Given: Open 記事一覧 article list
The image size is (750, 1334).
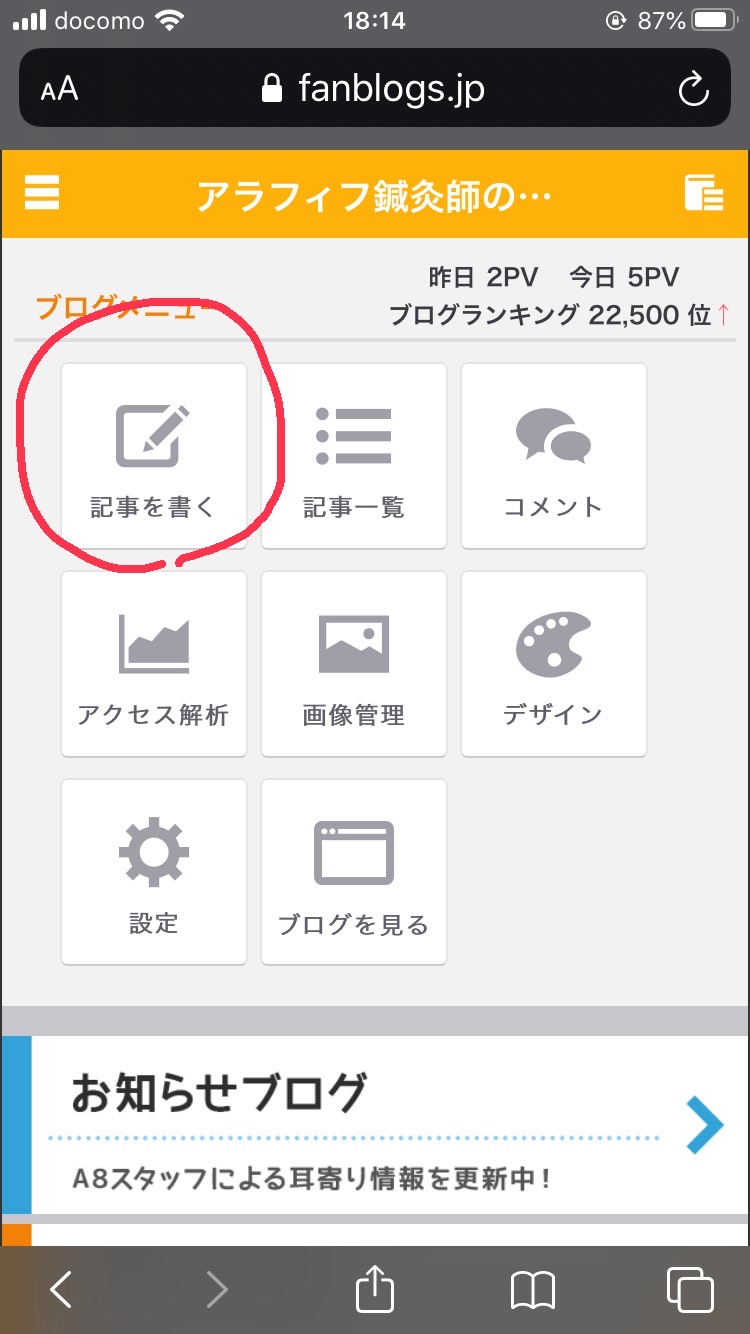Looking at the screenshot, I should click(x=354, y=455).
